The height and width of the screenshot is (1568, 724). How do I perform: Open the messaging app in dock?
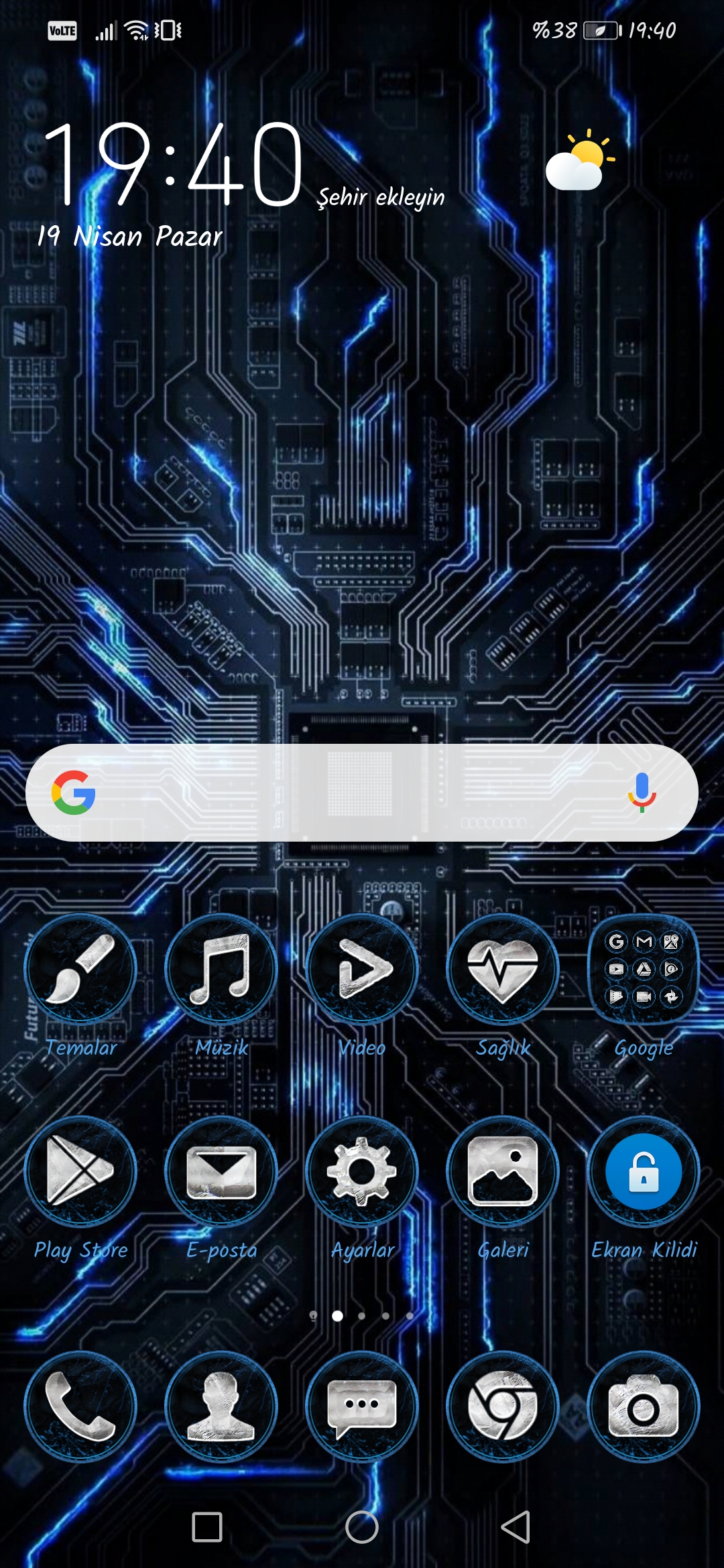(x=362, y=1407)
